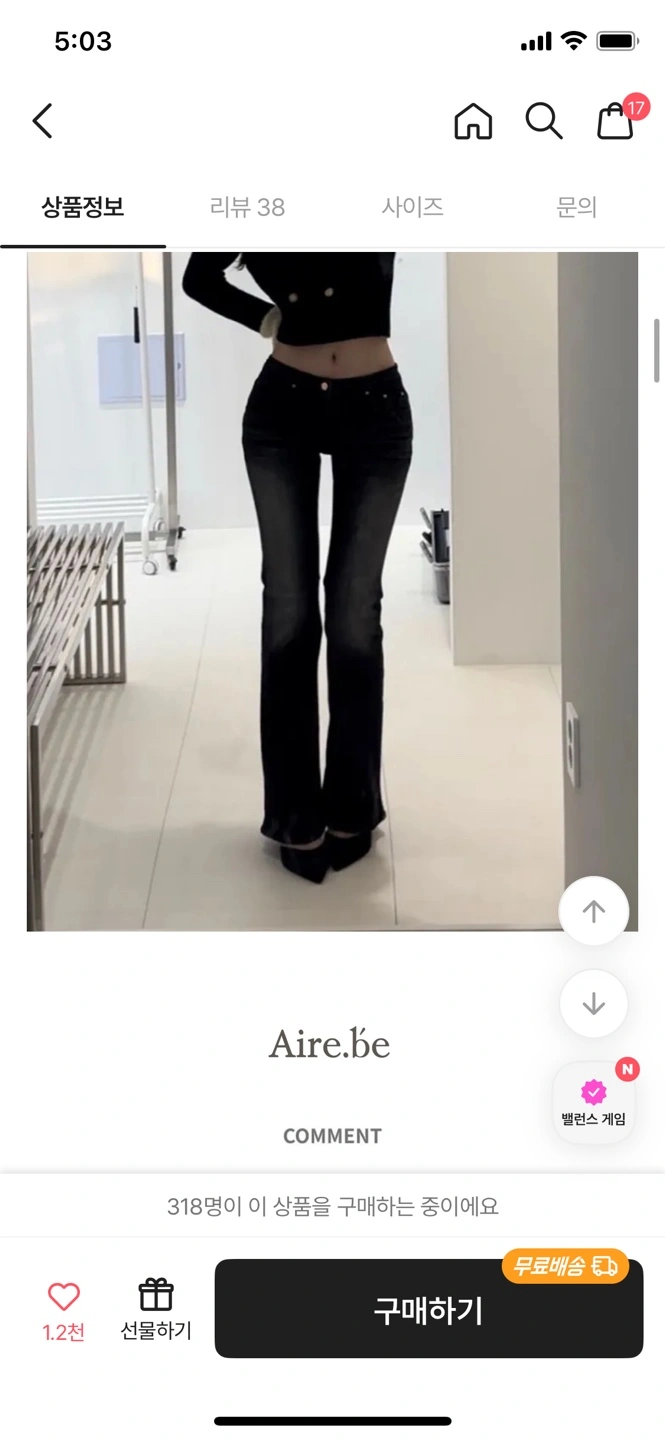Jump to bottom with the down arrow button

[x=594, y=1003]
